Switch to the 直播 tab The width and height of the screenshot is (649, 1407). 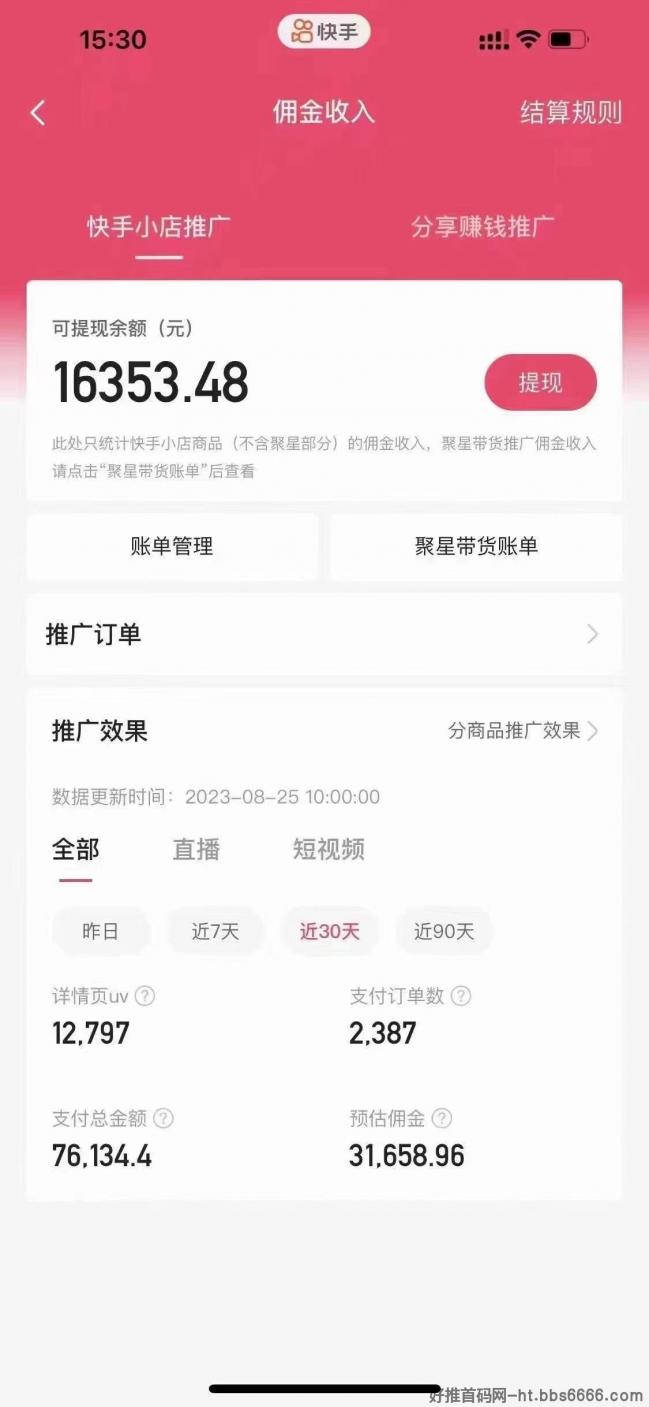[196, 849]
